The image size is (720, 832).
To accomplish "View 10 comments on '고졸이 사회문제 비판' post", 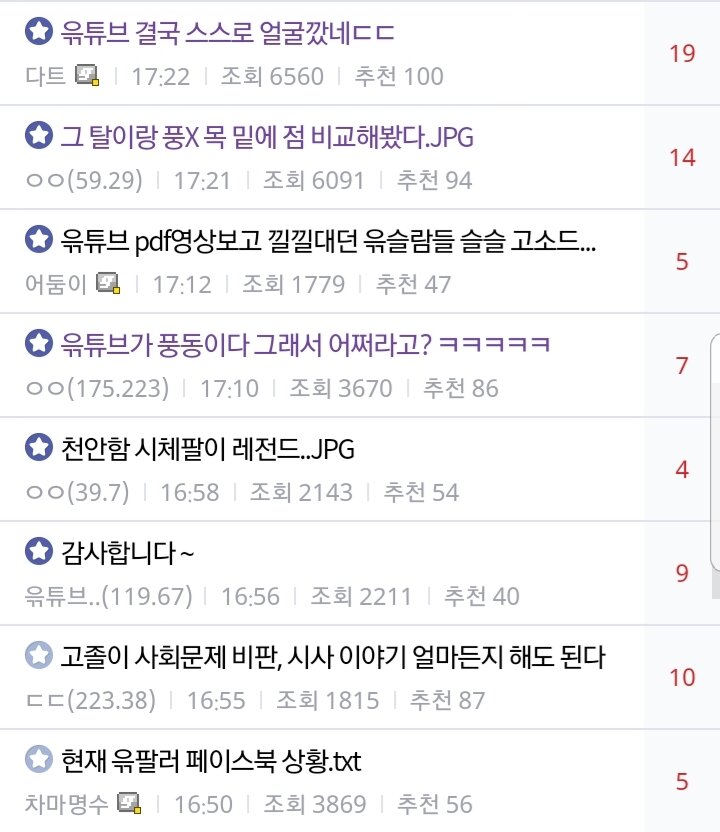I will point(682,677).
